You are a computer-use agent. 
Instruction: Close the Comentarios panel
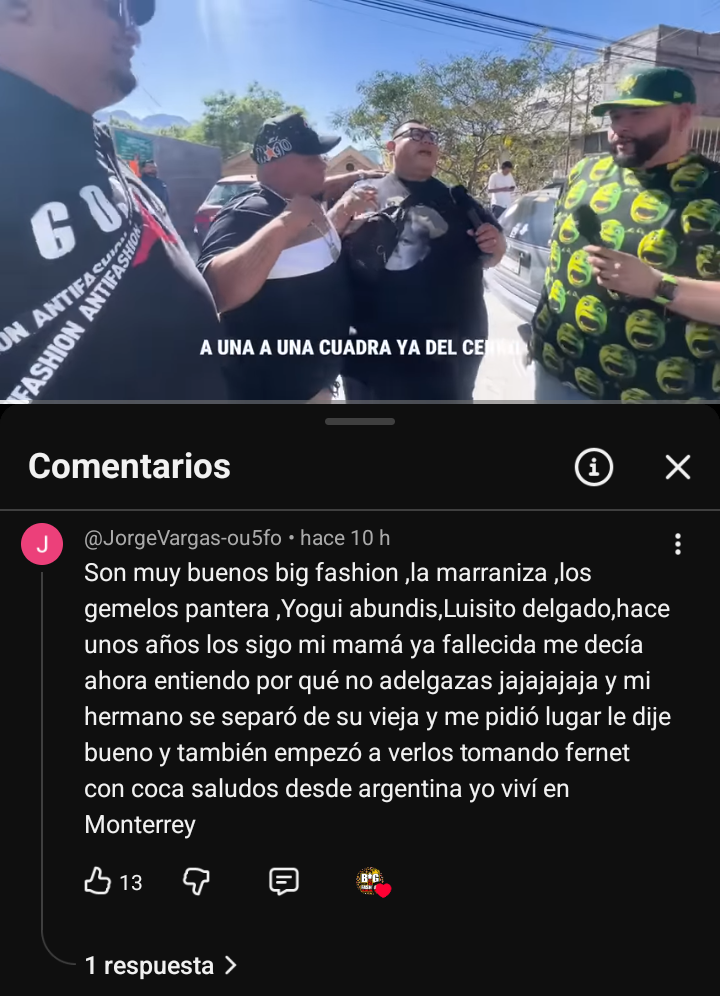[678, 466]
